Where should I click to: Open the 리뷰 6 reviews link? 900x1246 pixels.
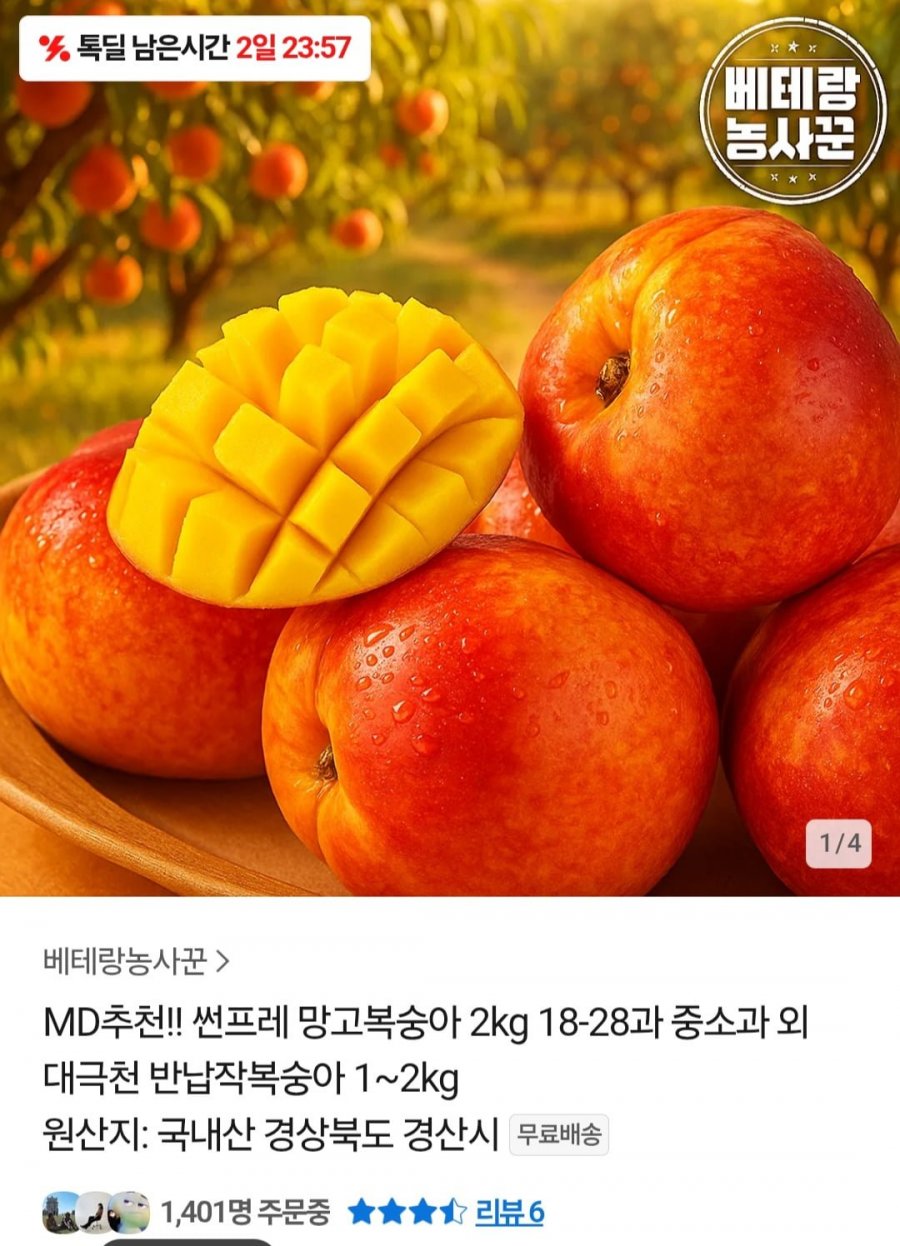point(509,1212)
